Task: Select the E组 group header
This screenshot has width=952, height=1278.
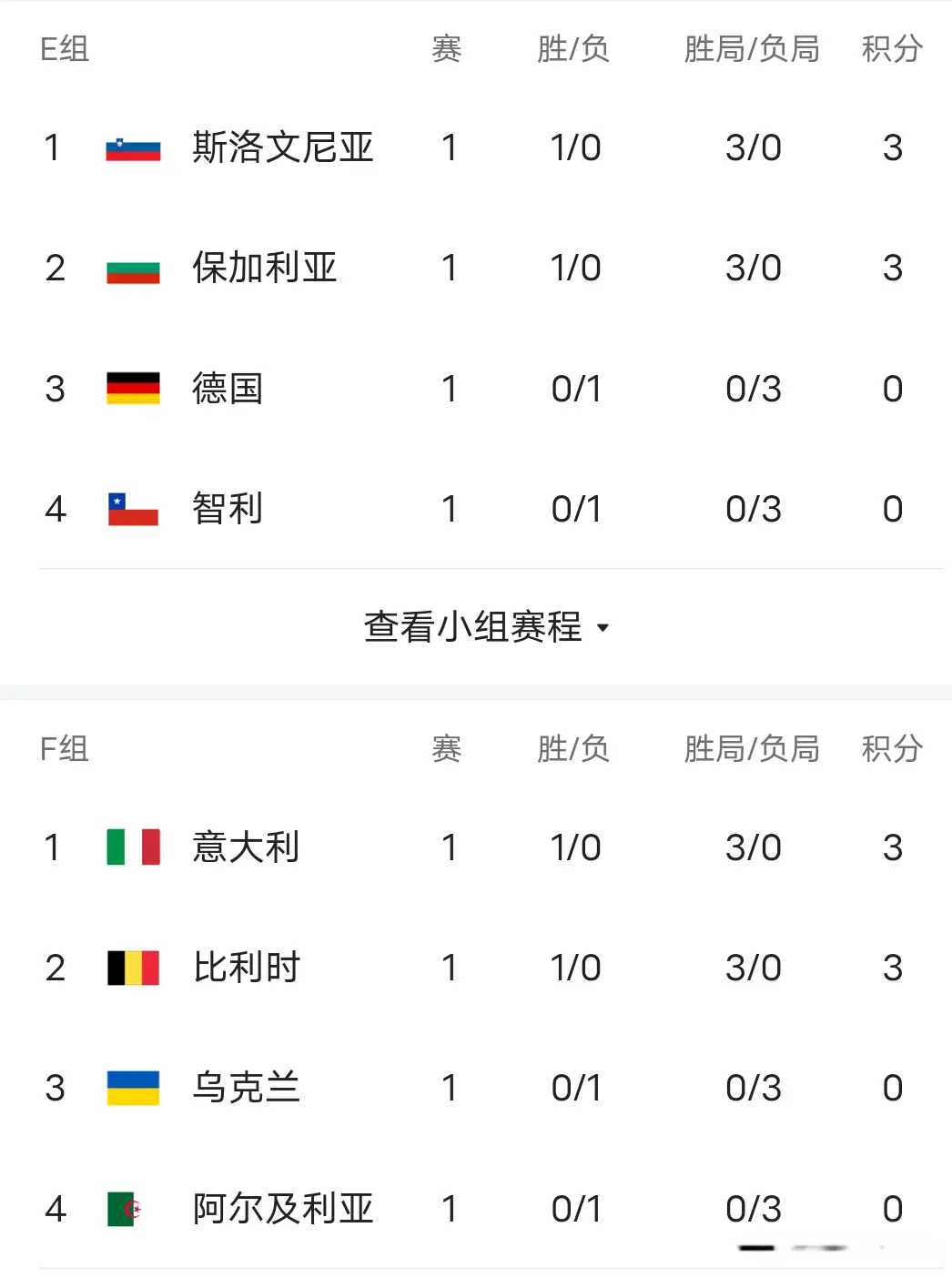Action: click(64, 51)
